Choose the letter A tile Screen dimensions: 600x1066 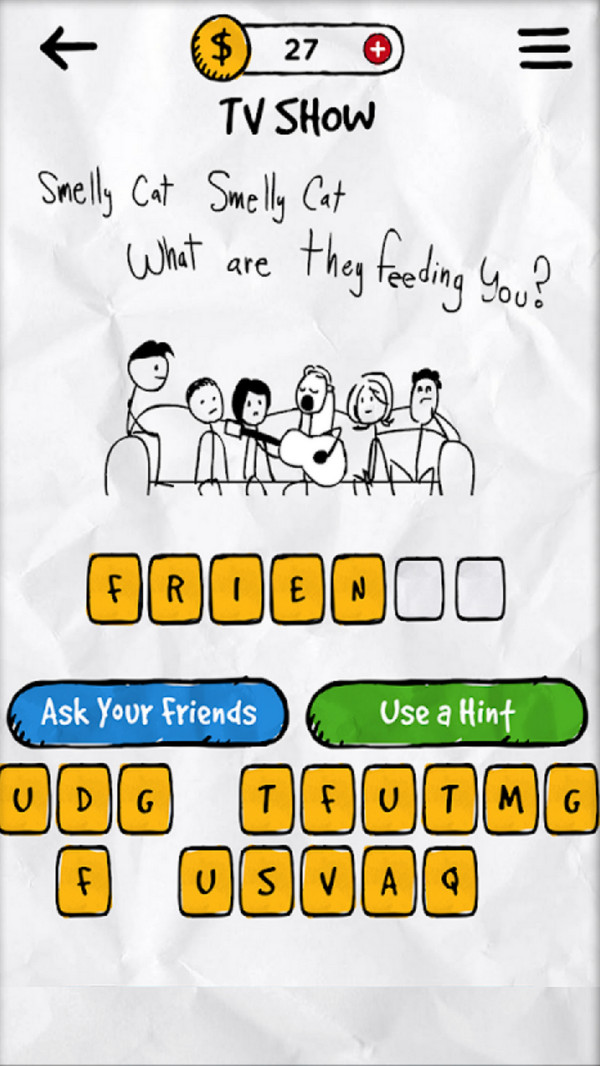pyautogui.click(x=389, y=881)
